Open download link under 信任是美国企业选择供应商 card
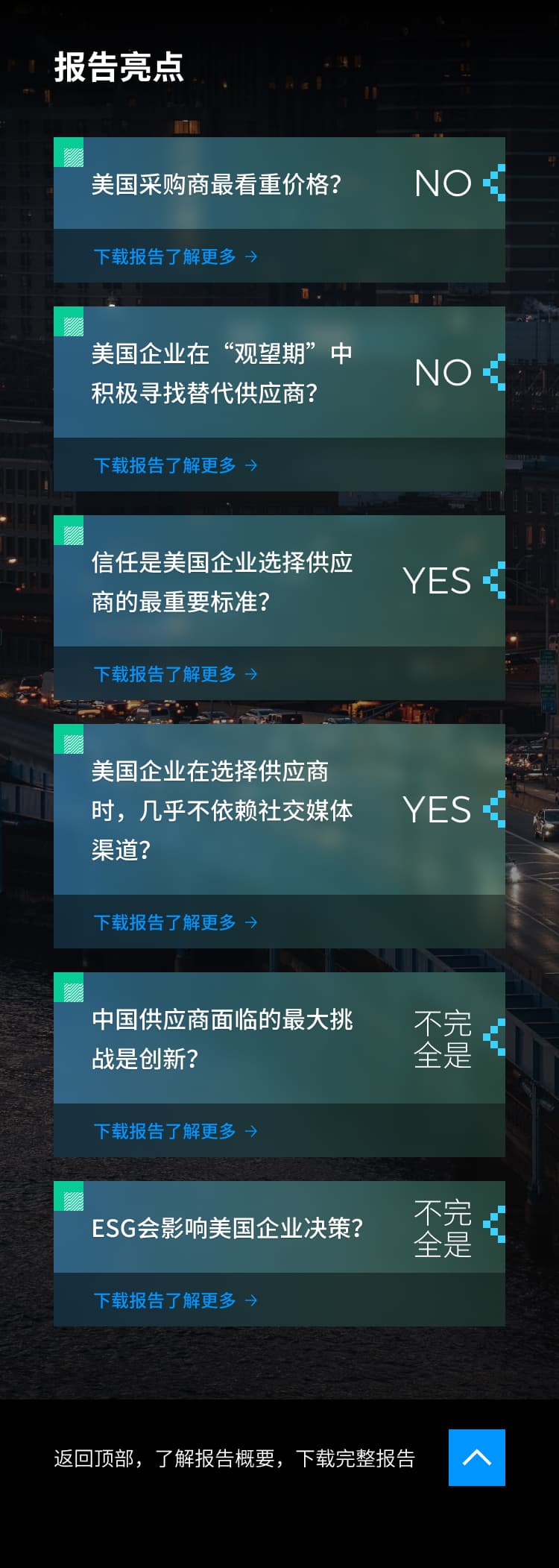Image resolution: width=559 pixels, height=1568 pixels. [x=175, y=674]
